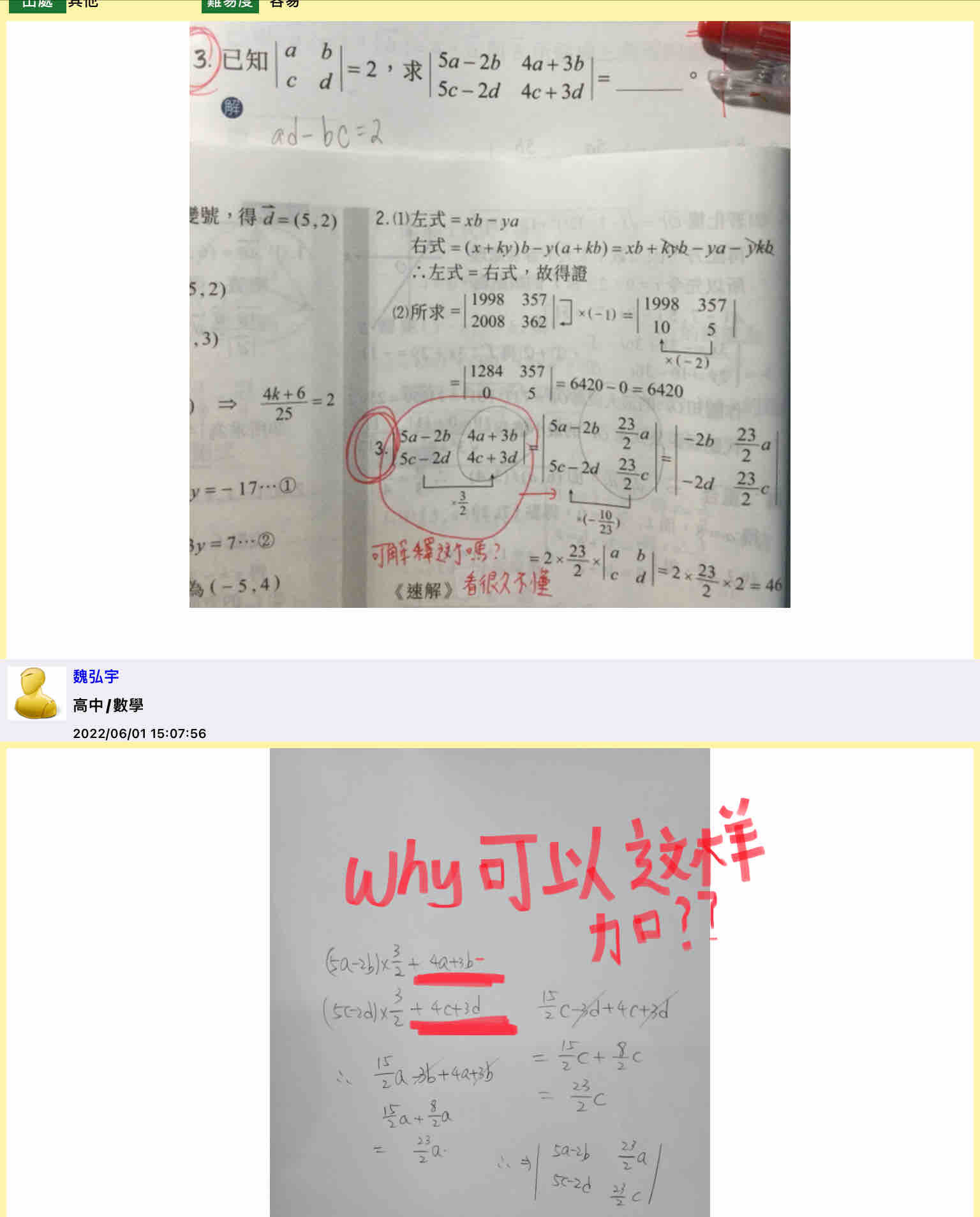980x1217 pixels.
Task: Open the handwritten answer photo
Action: tap(489, 982)
